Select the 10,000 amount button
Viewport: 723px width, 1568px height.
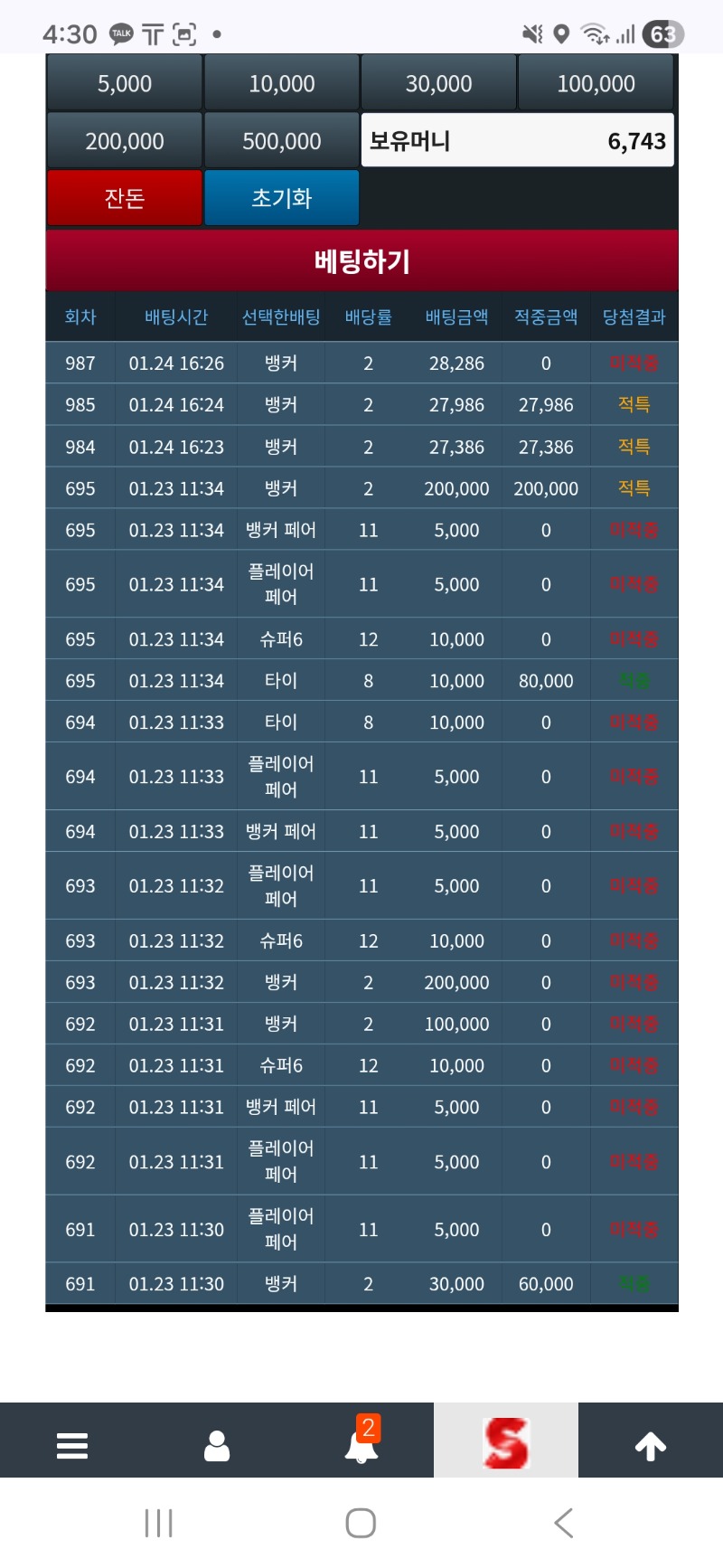point(282,83)
